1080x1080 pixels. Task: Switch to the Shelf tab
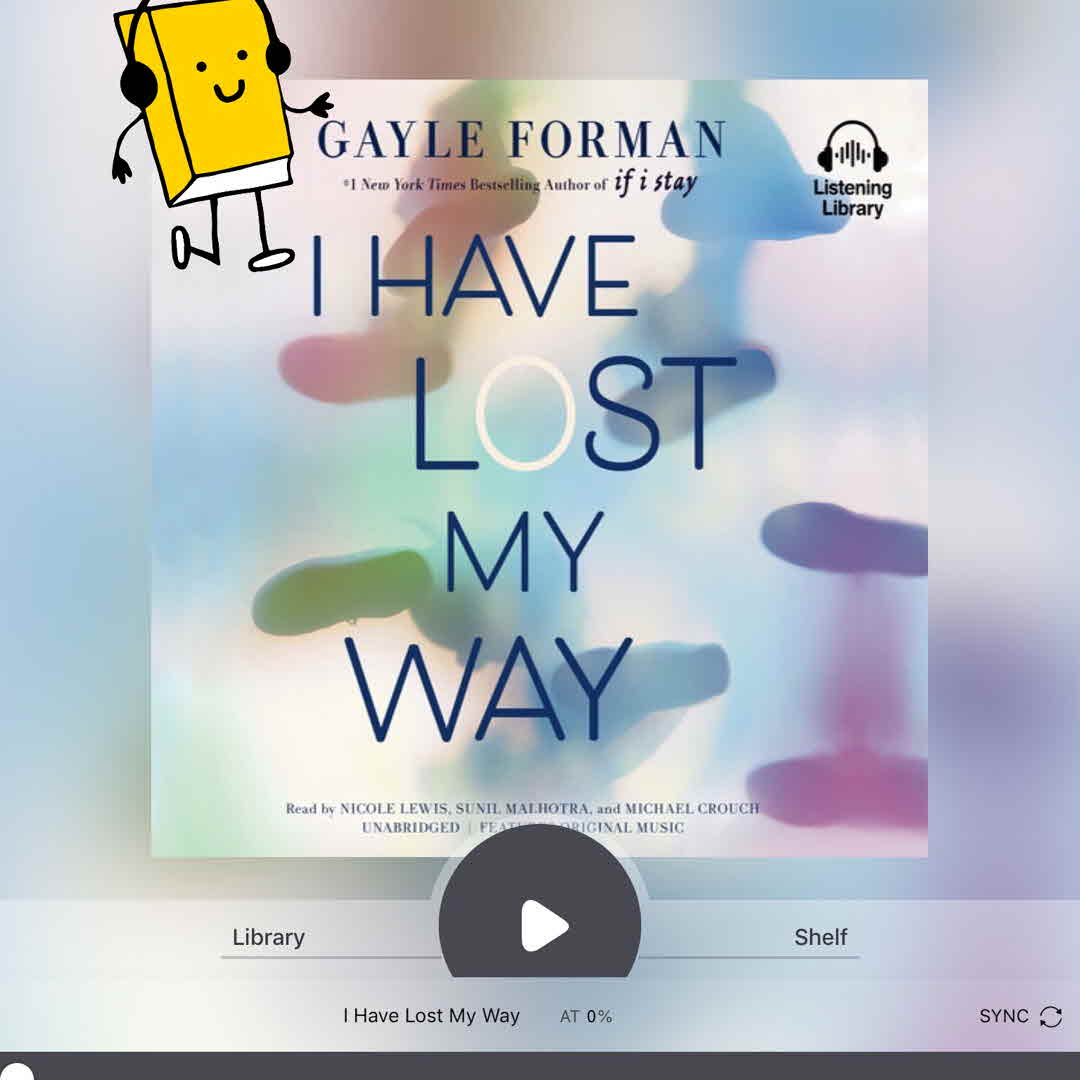tap(820, 937)
